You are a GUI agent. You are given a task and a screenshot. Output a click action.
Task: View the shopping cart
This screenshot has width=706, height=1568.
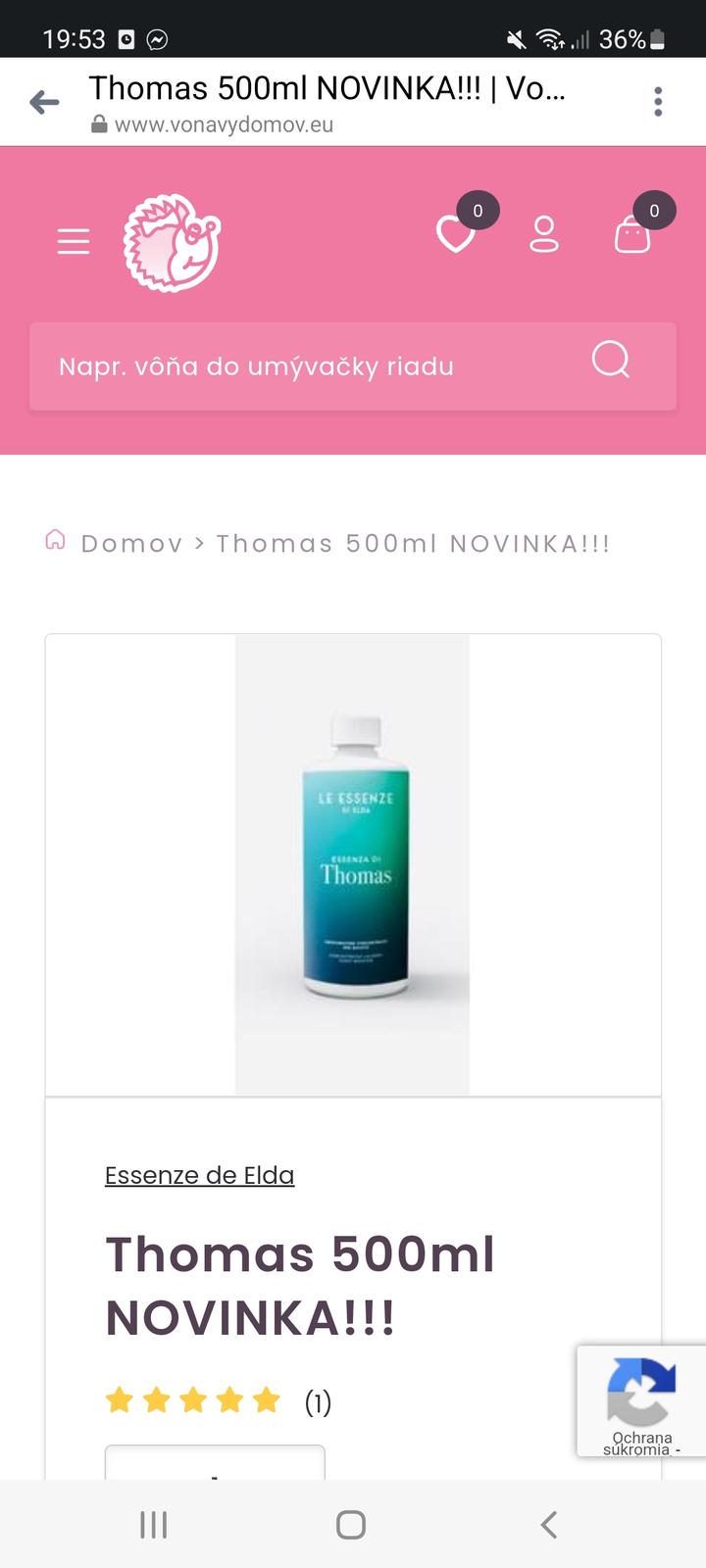[x=632, y=235]
